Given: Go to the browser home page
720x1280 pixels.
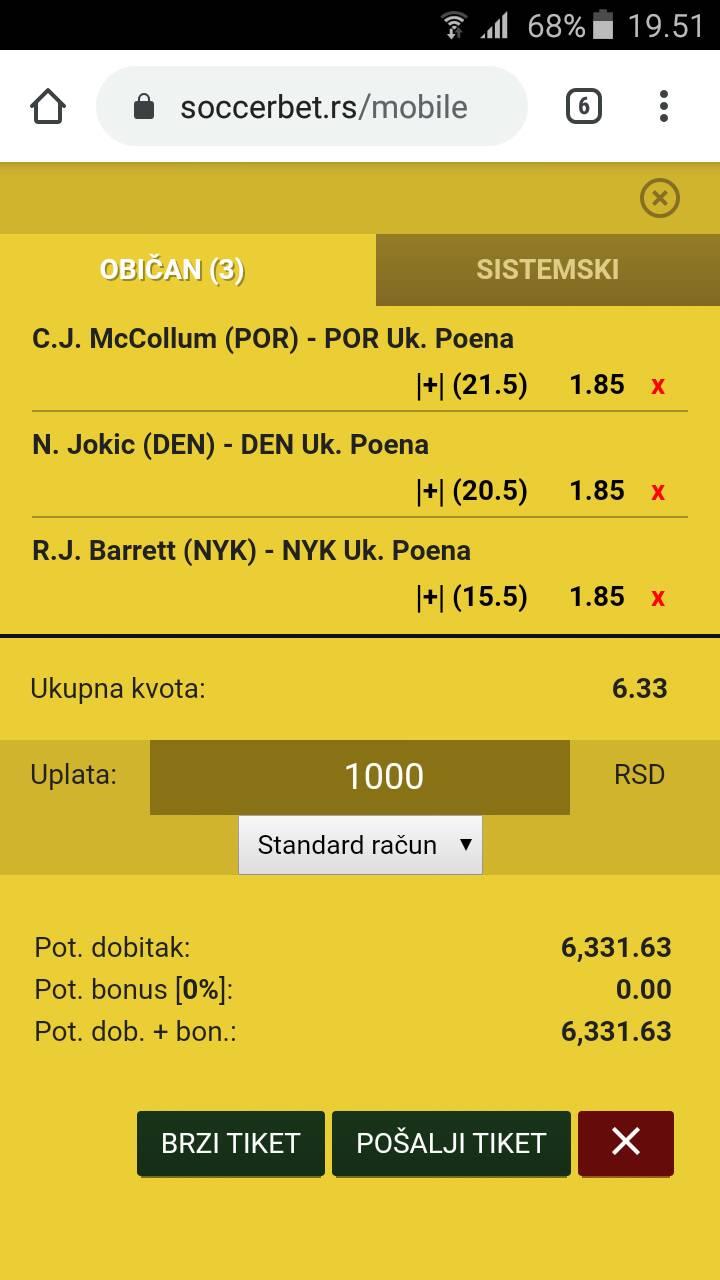Looking at the screenshot, I should pyautogui.click(x=48, y=106).
